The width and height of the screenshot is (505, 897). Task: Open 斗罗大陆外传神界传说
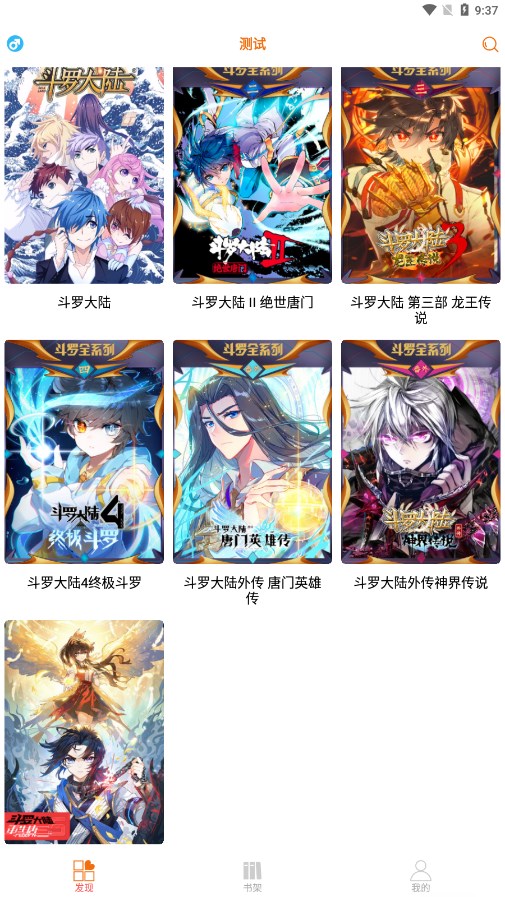pyautogui.click(x=420, y=452)
